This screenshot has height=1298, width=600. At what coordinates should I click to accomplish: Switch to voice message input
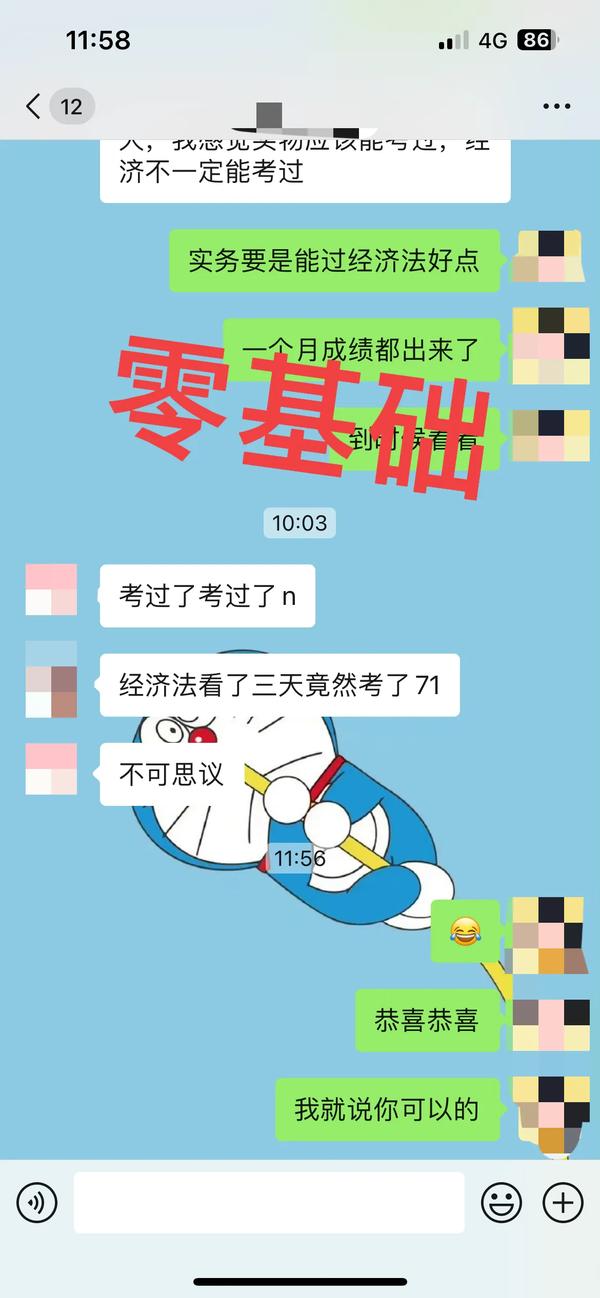click(37, 1202)
